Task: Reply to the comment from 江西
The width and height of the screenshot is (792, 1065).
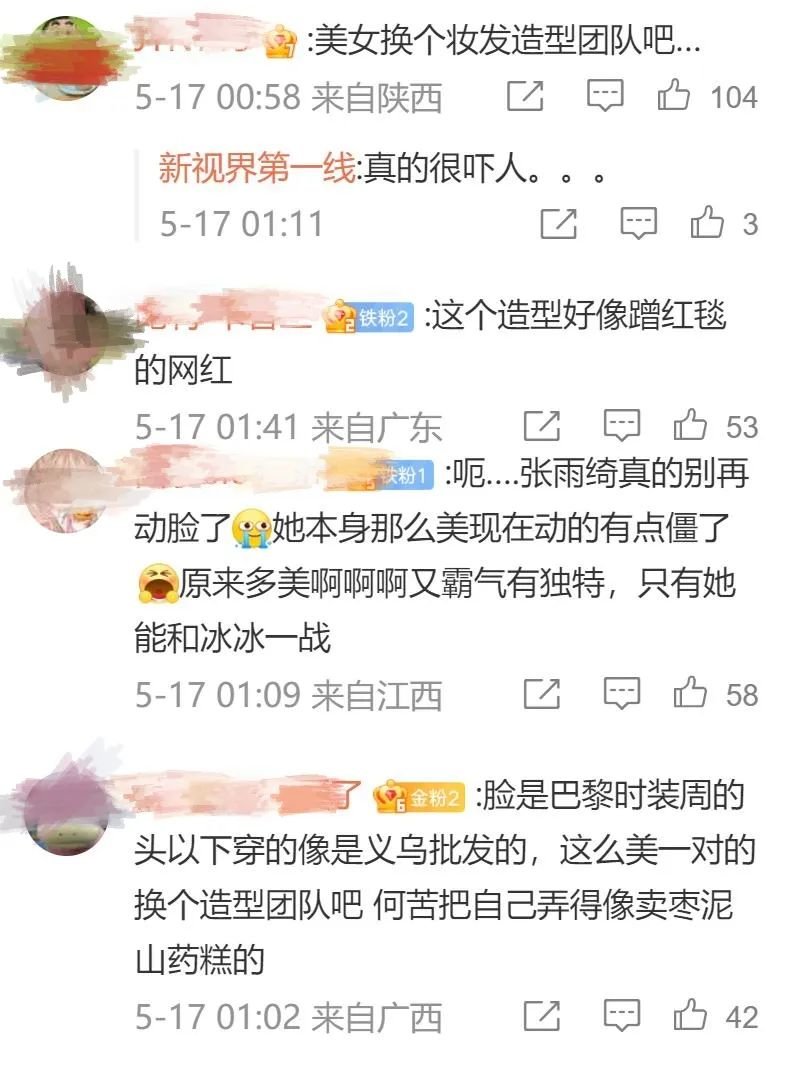Action: [x=621, y=693]
